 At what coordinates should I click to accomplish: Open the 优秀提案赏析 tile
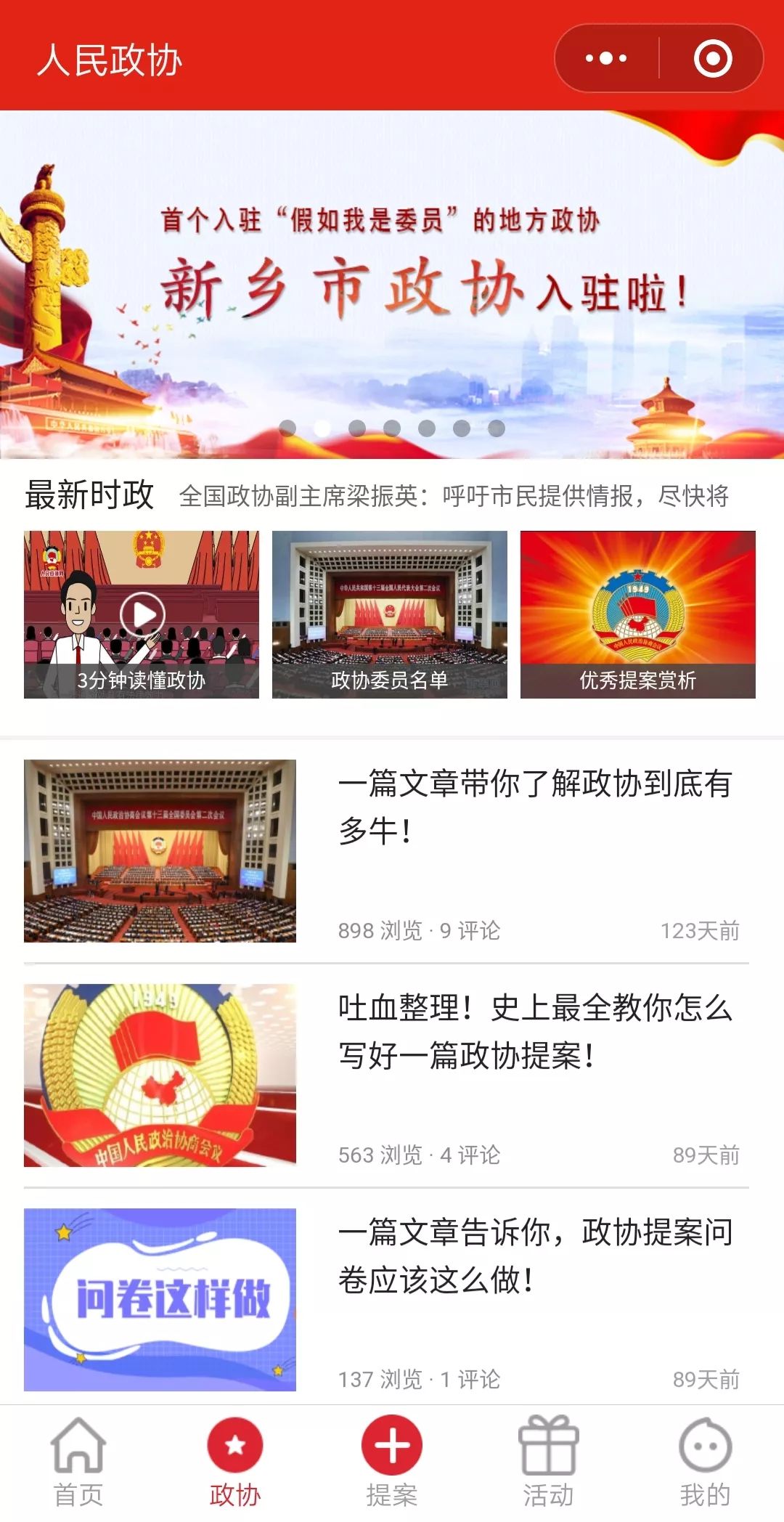(x=638, y=614)
